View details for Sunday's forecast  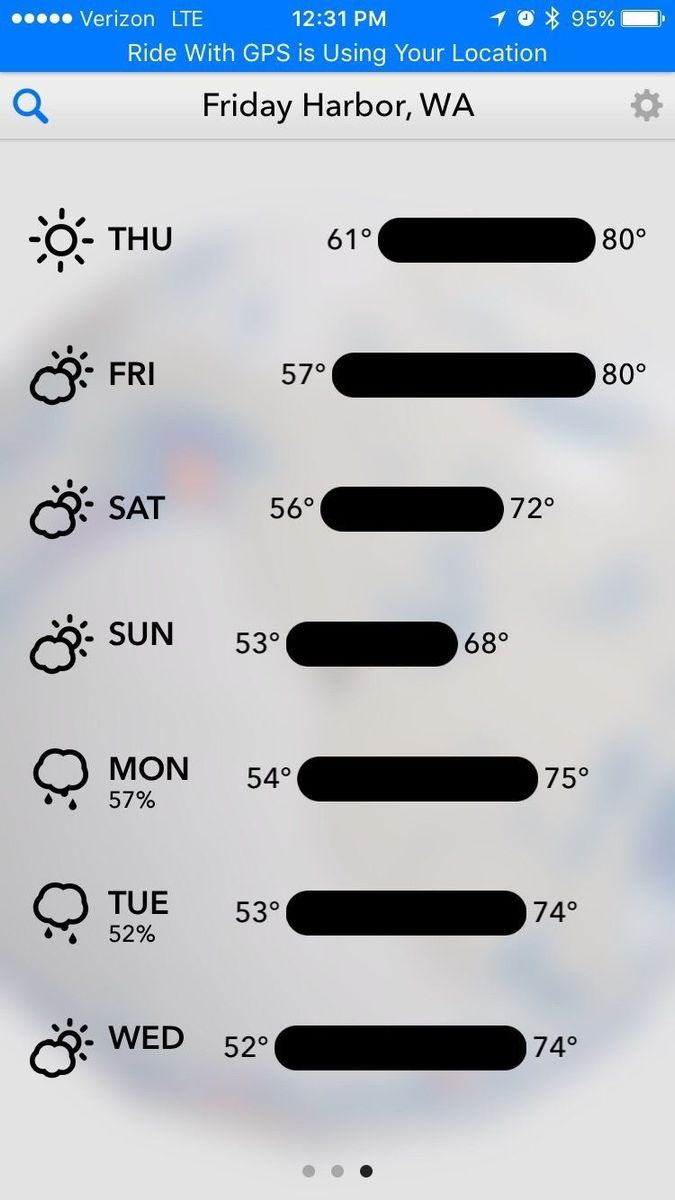click(x=337, y=643)
